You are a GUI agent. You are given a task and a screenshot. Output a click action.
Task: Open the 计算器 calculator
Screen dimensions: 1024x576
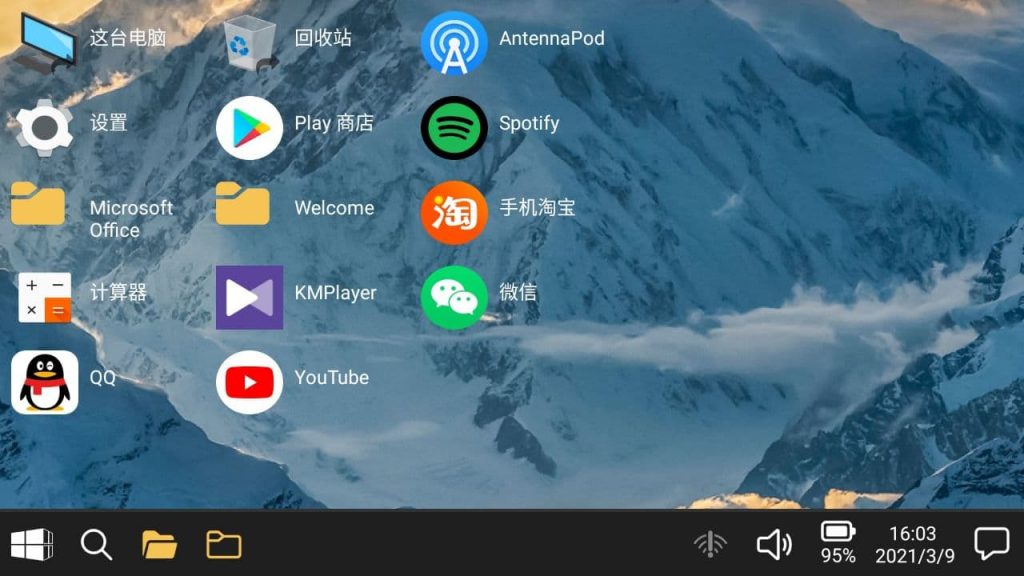[x=45, y=297]
